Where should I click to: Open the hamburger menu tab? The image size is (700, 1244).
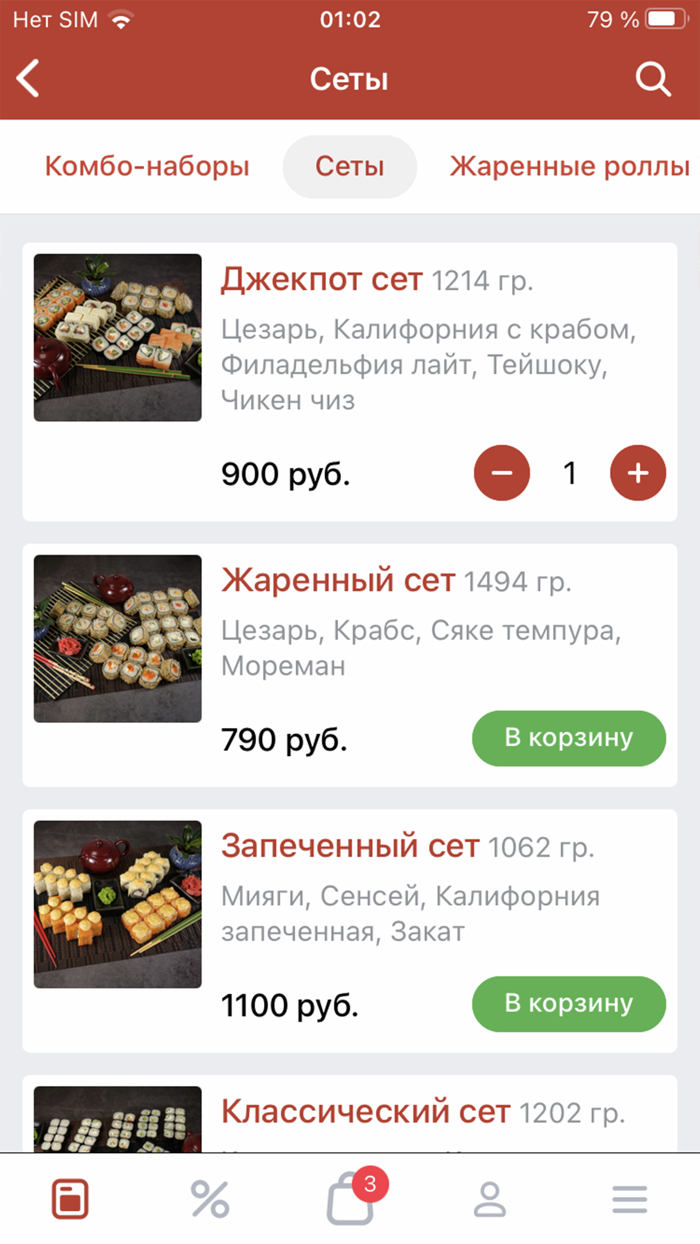point(630,1199)
